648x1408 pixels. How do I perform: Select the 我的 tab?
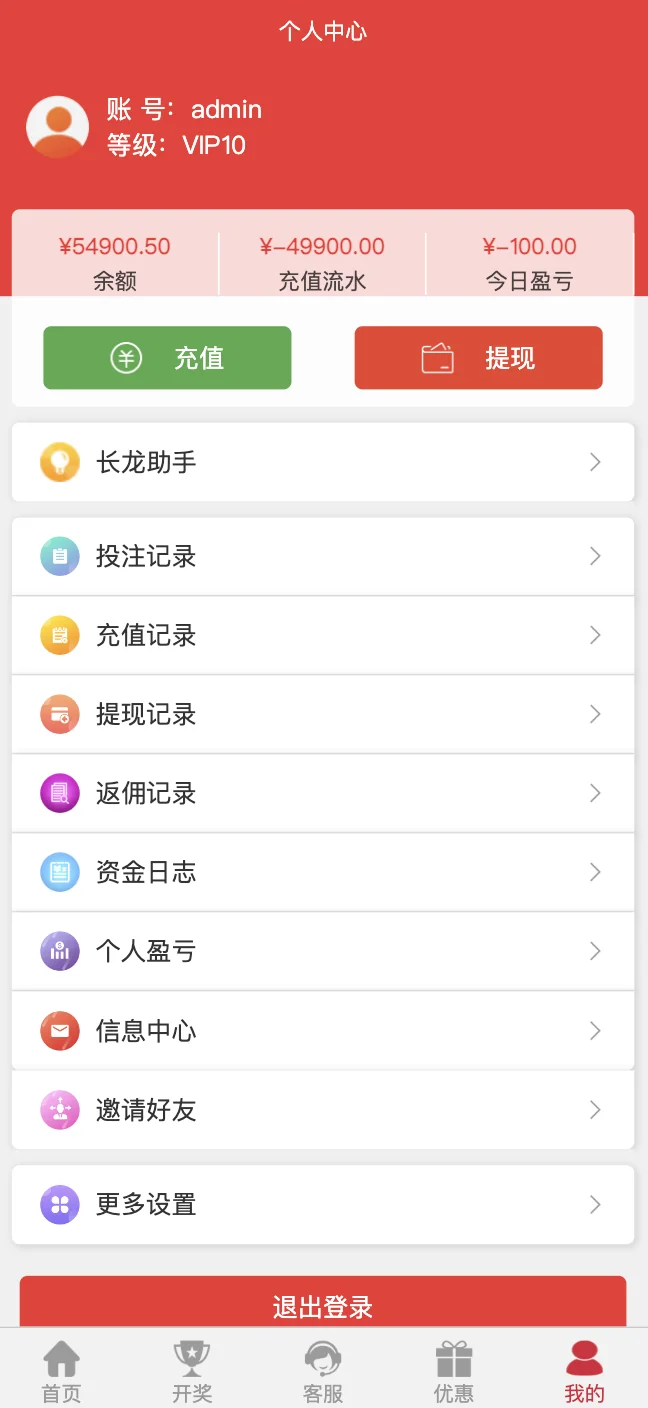[585, 1372]
